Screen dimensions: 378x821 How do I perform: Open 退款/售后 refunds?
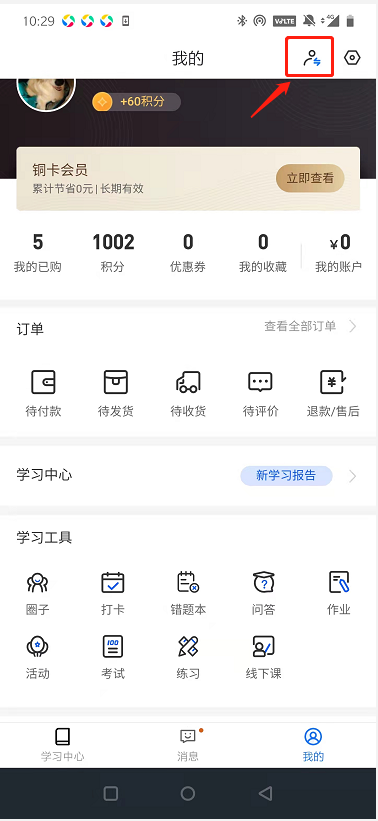[333, 393]
